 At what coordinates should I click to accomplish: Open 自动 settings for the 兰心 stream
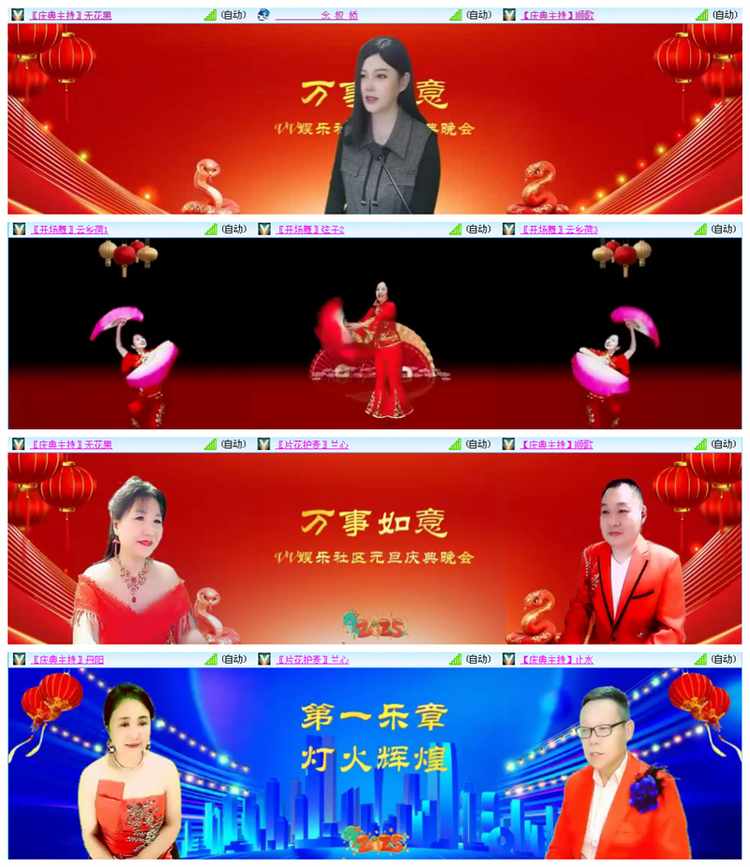click(x=479, y=443)
